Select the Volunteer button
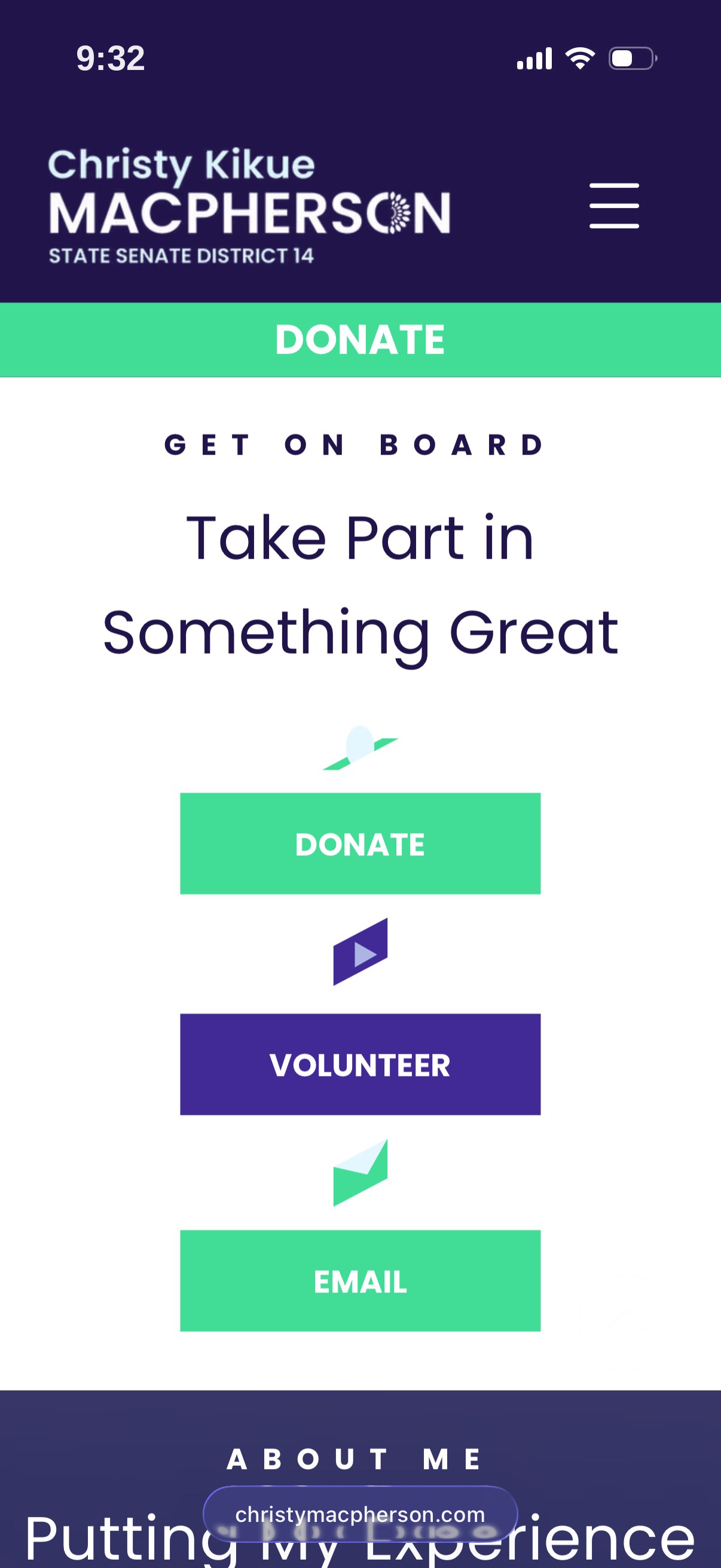The image size is (721, 1568). tap(360, 1064)
